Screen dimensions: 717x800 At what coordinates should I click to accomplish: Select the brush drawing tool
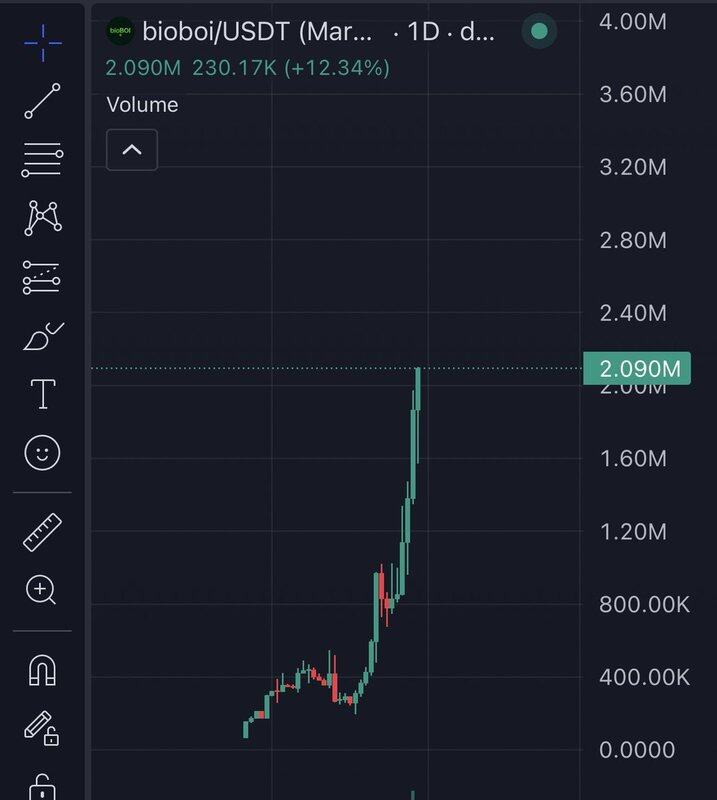pos(41,337)
